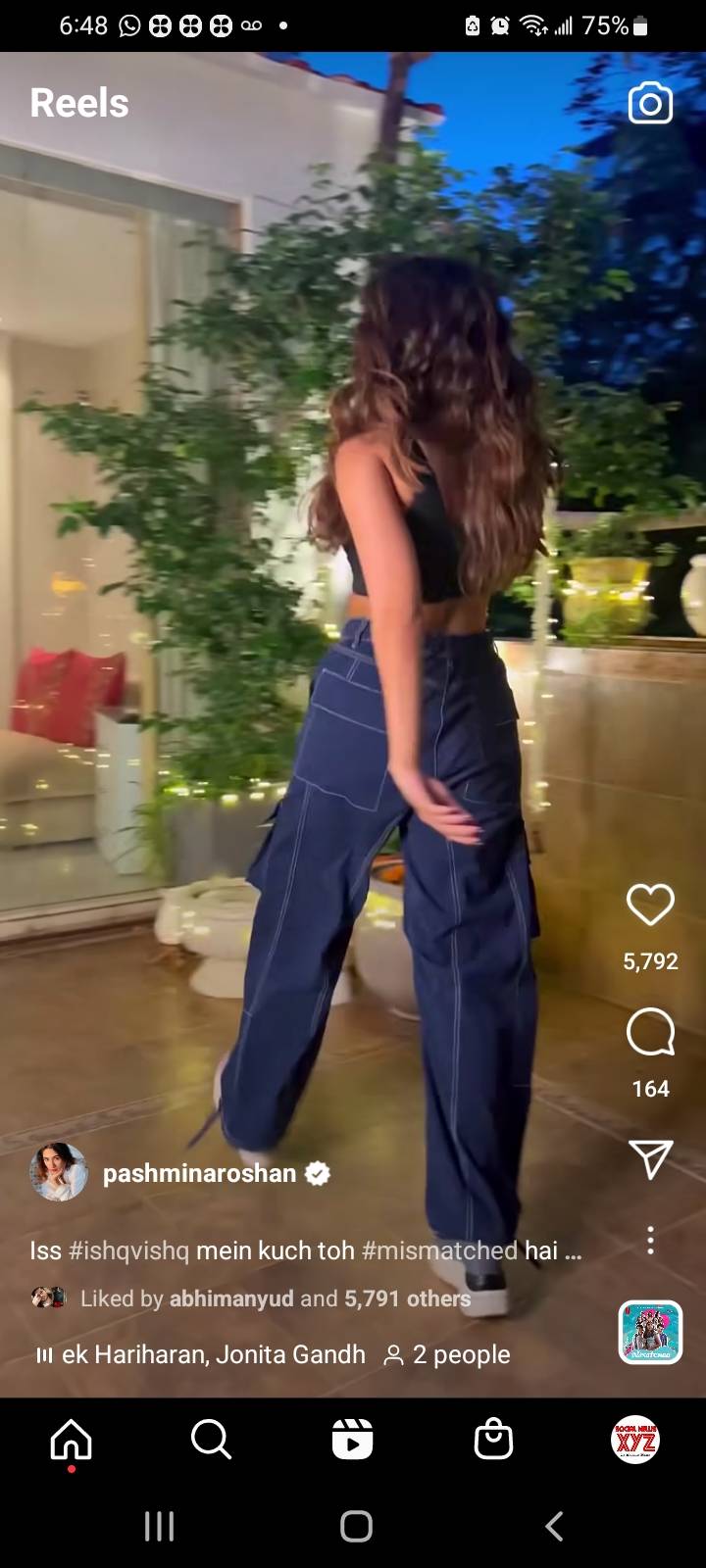Open my profile tab
This screenshot has width=706, height=1568.
point(634,1440)
